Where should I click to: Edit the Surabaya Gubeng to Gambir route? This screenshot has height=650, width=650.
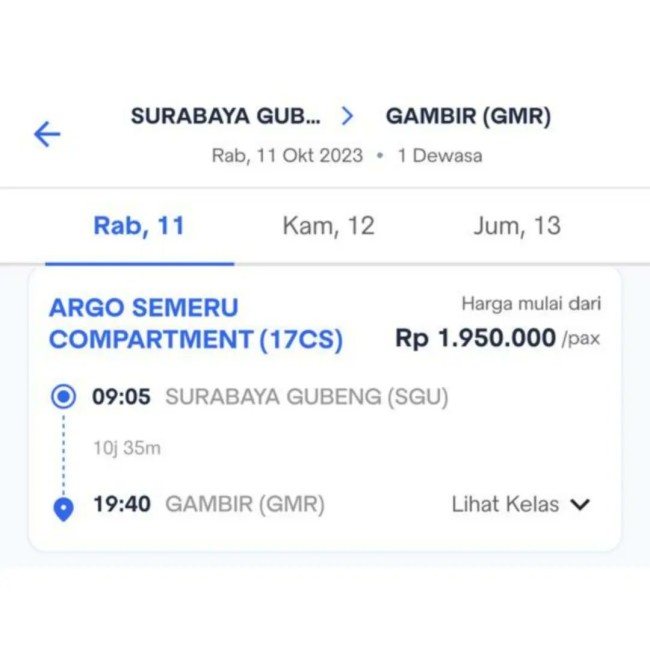pyautogui.click(x=340, y=116)
